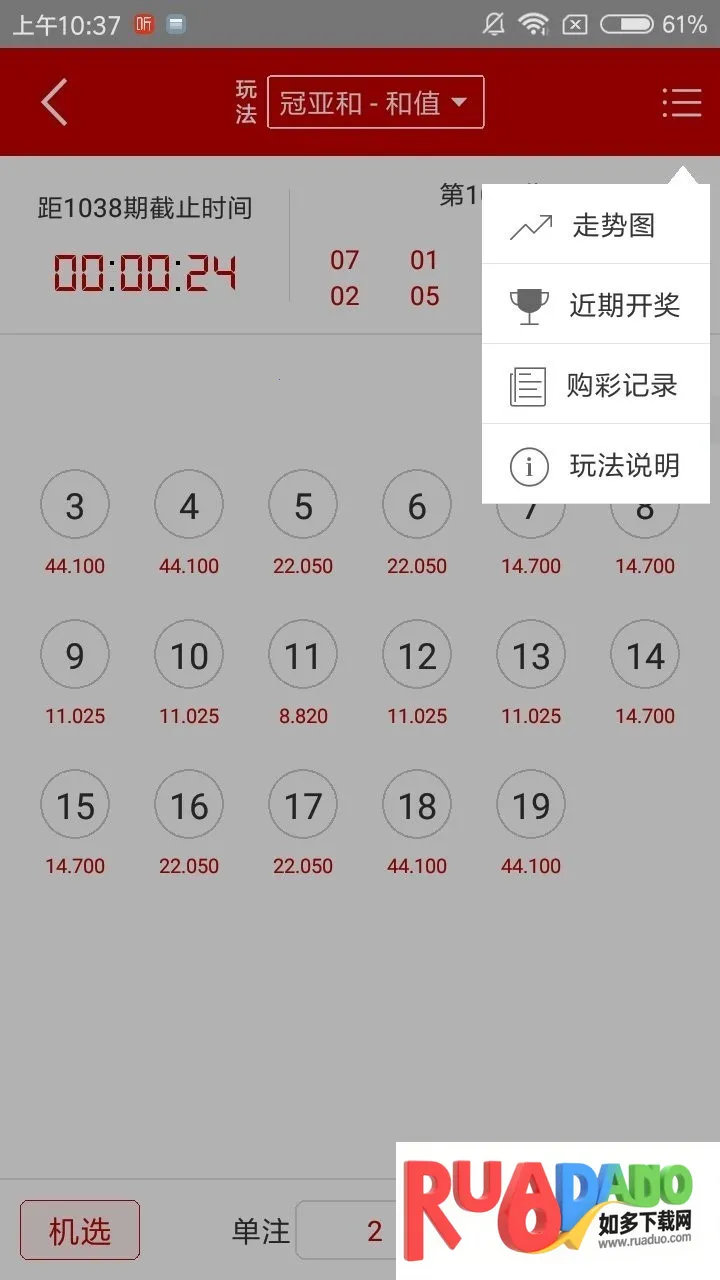Choose number 9 ball

point(75,657)
